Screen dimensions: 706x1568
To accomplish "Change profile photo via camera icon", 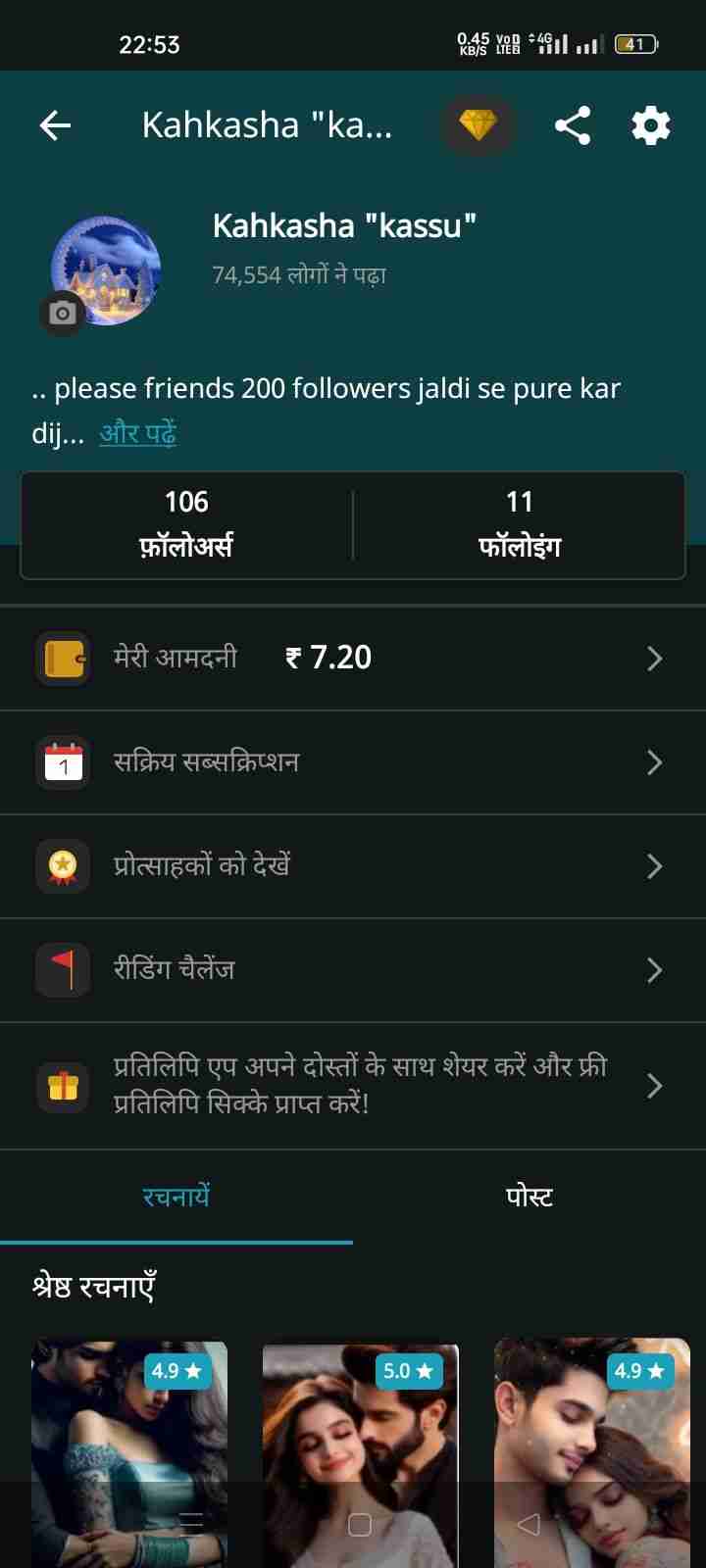I will click(63, 313).
